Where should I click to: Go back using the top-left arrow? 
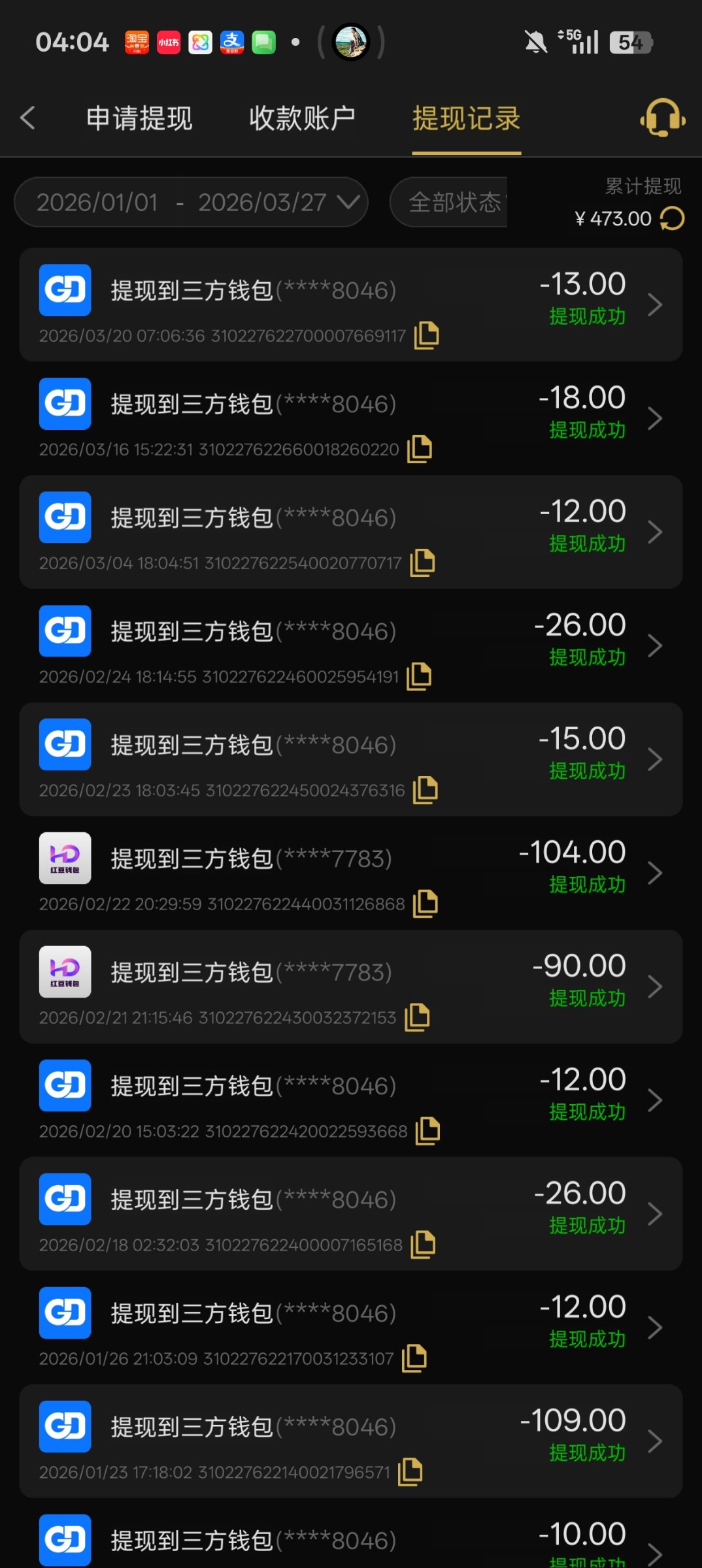tap(27, 118)
